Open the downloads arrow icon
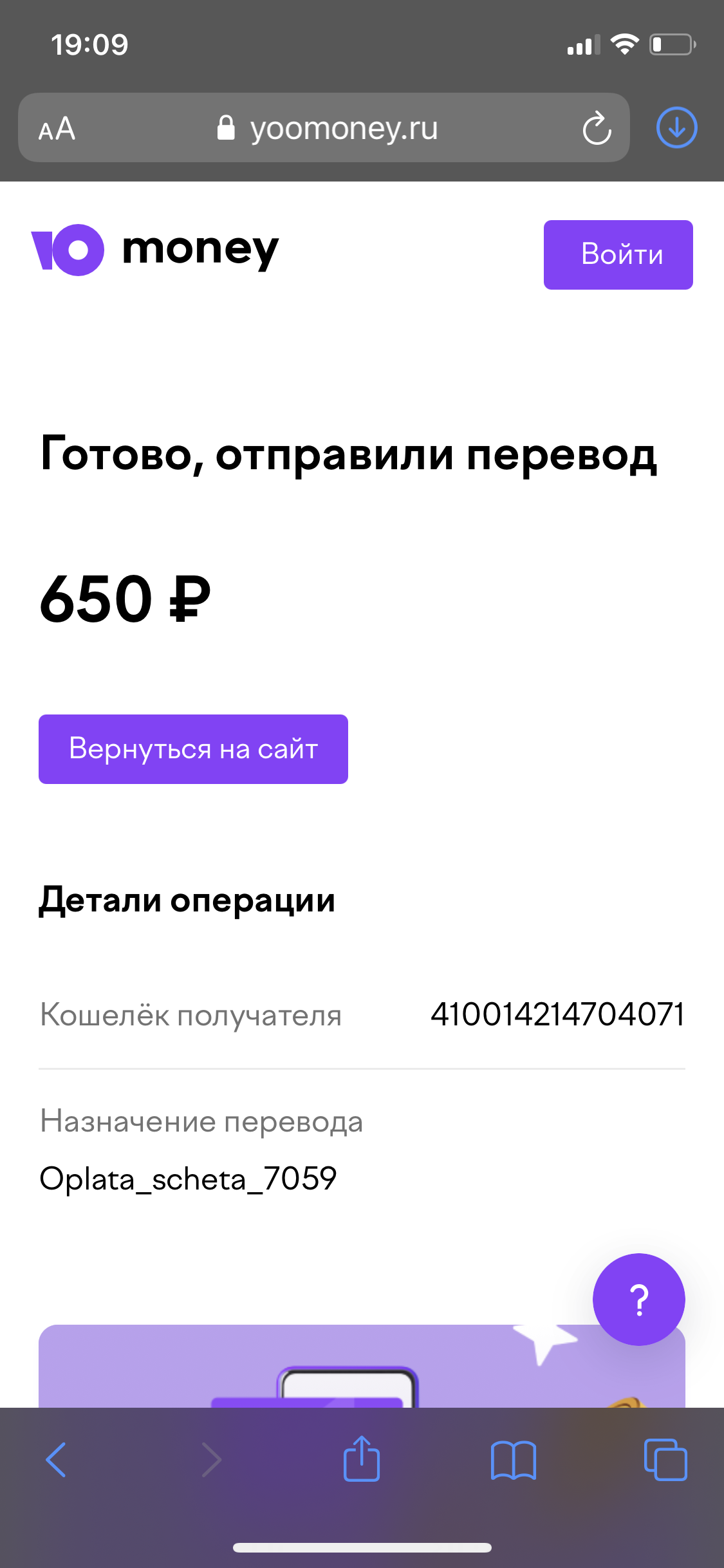Screen dimensions: 724x1568 pos(676,127)
